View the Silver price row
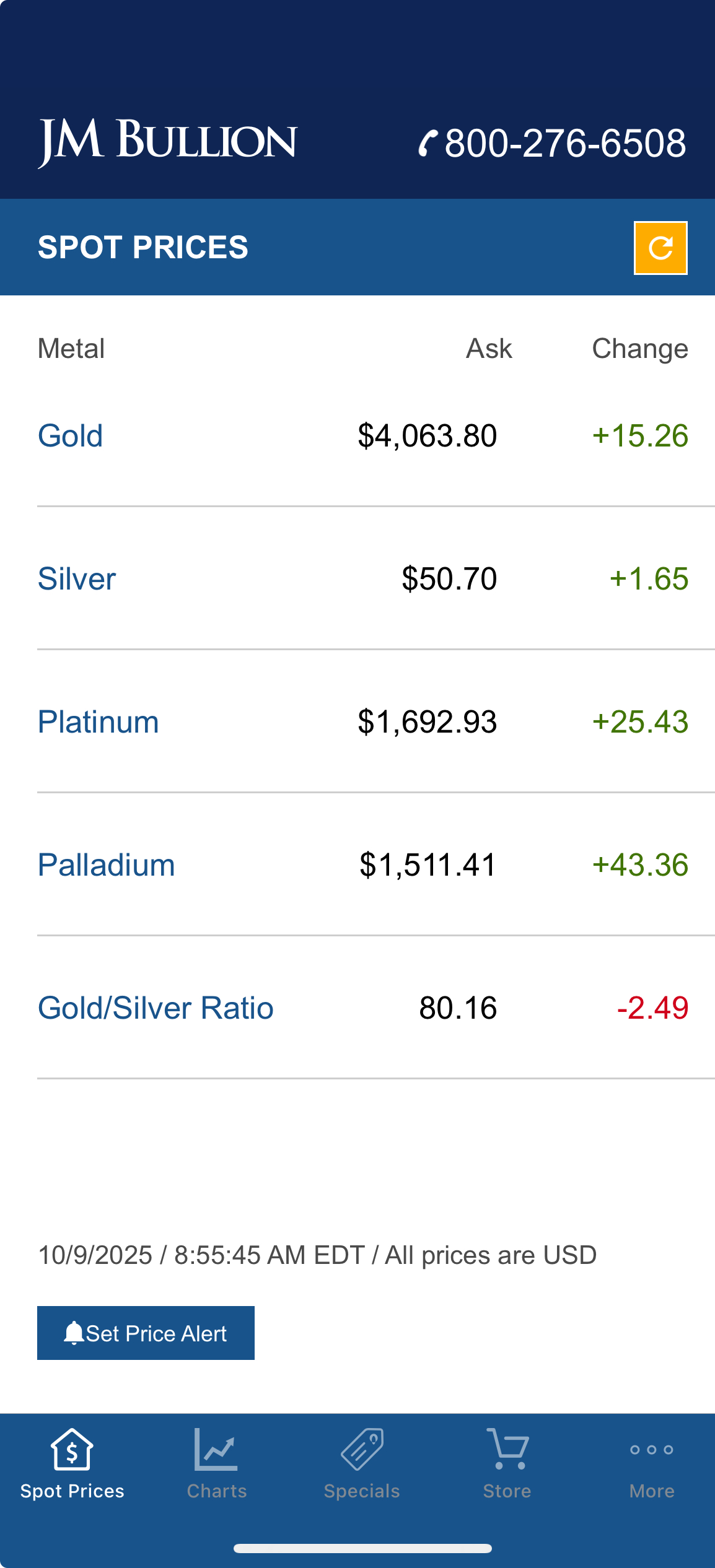715x1568 pixels. pyautogui.click(x=77, y=579)
